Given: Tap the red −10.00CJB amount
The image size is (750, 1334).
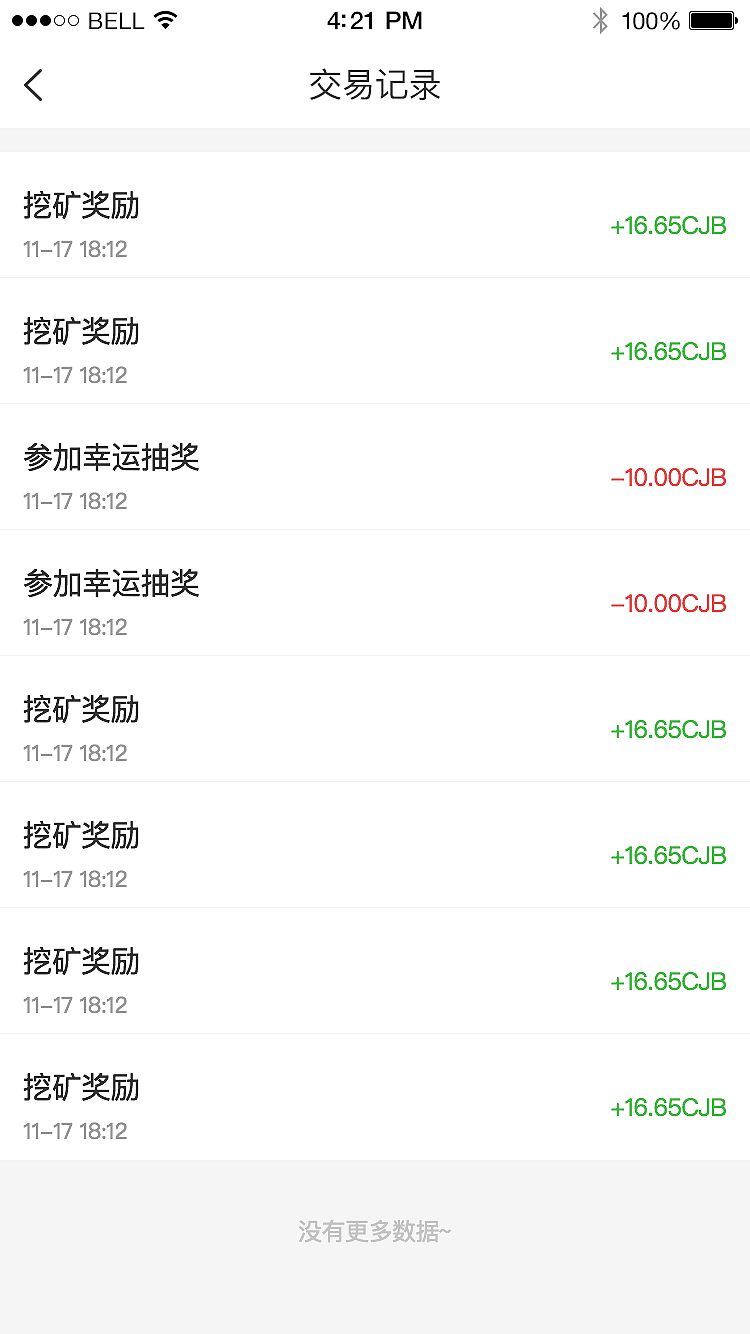Looking at the screenshot, I should [669, 478].
